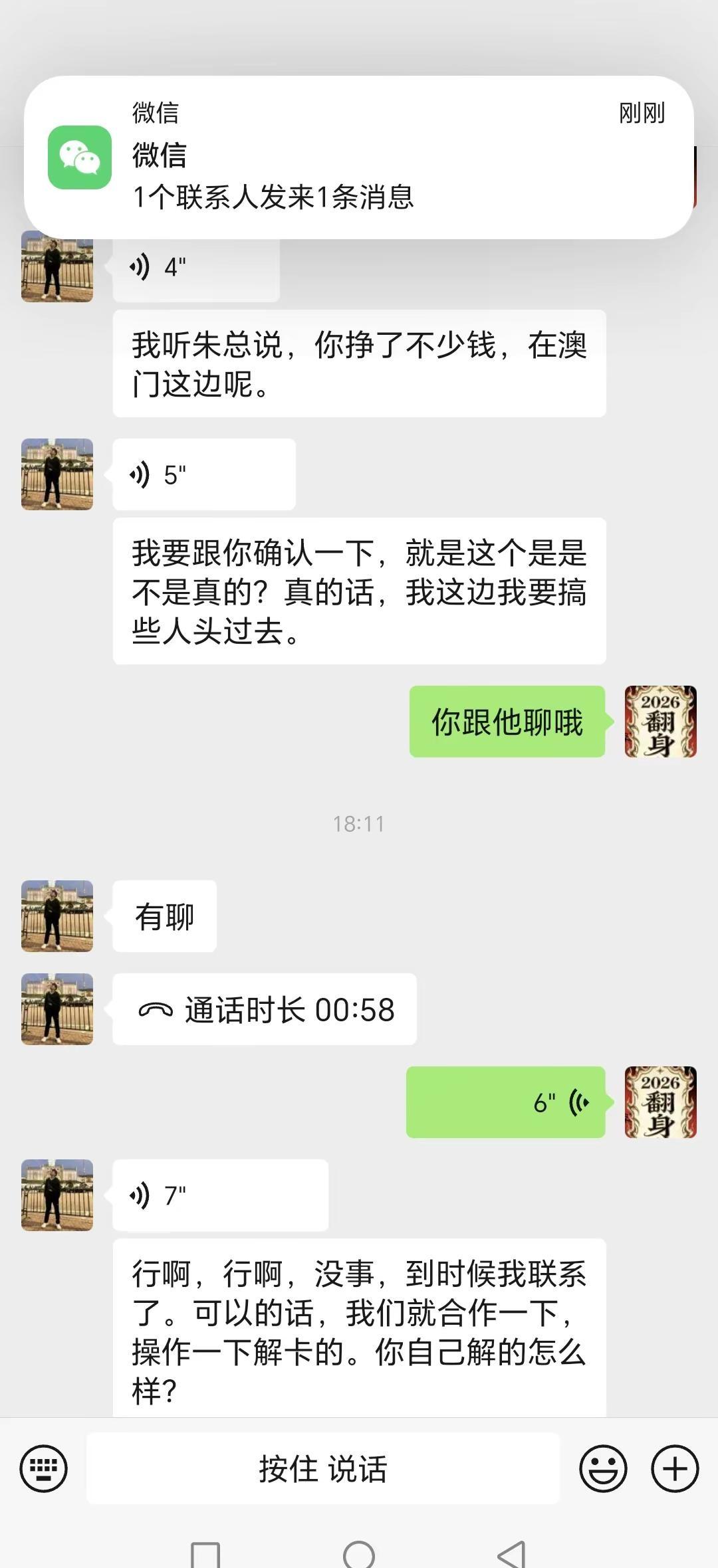Open the emoji picker icon

[x=604, y=1468]
